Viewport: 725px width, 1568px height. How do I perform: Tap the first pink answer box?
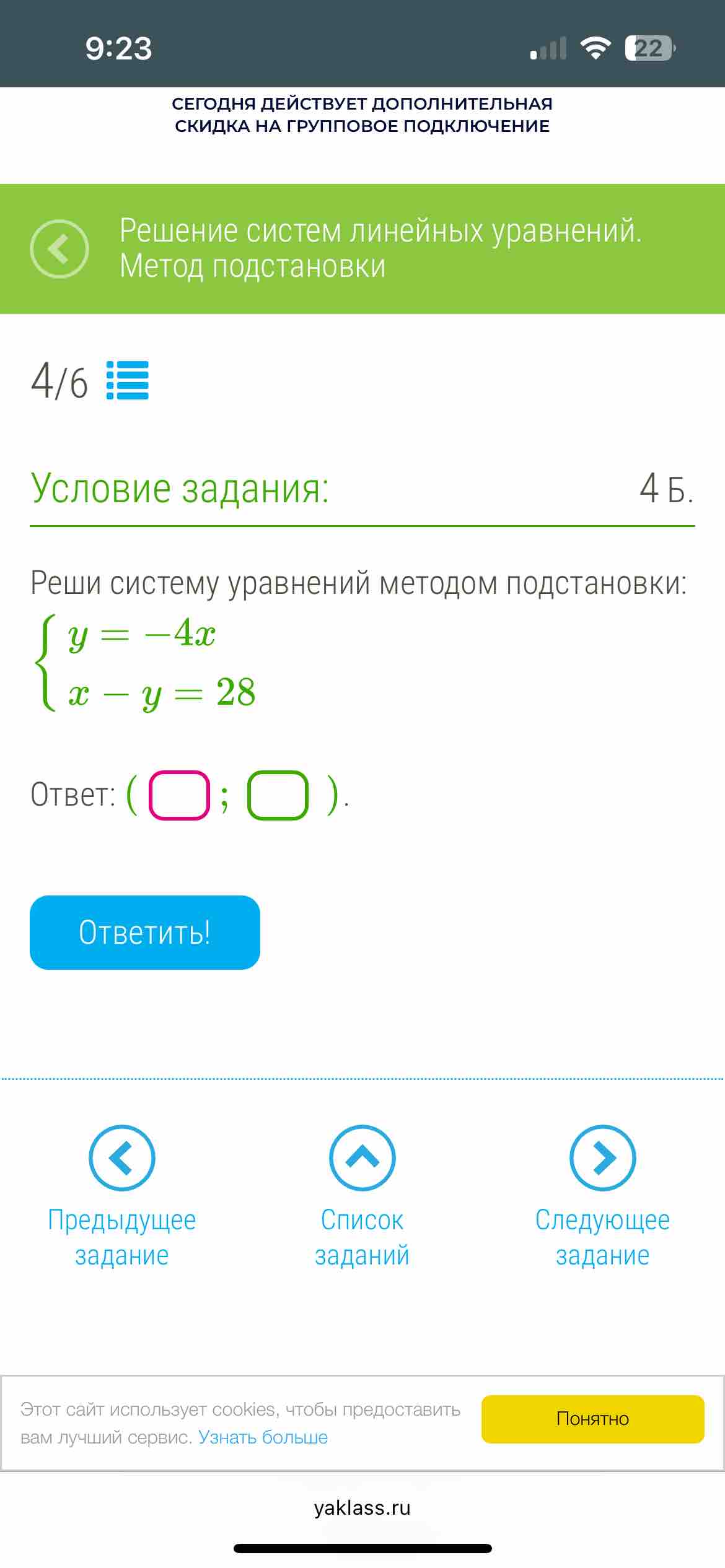pyautogui.click(x=179, y=795)
